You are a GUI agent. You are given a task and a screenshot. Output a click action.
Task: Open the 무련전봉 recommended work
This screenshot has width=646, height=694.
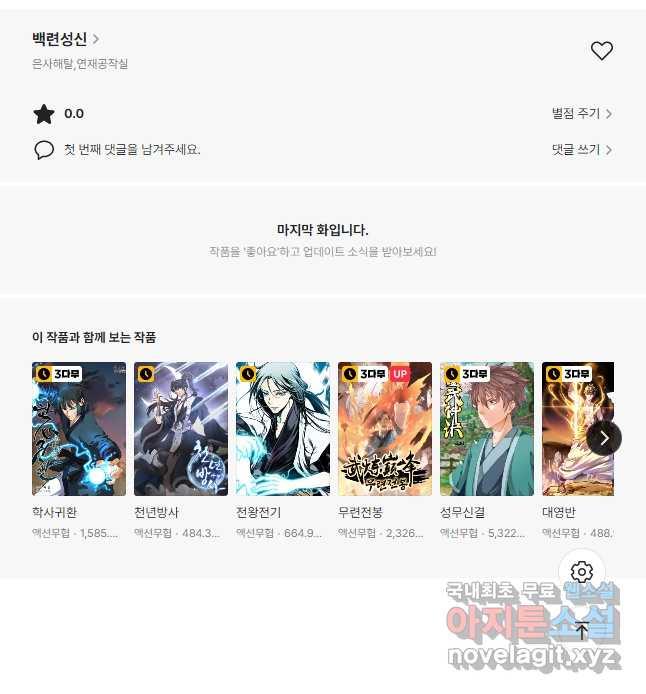pos(385,429)
